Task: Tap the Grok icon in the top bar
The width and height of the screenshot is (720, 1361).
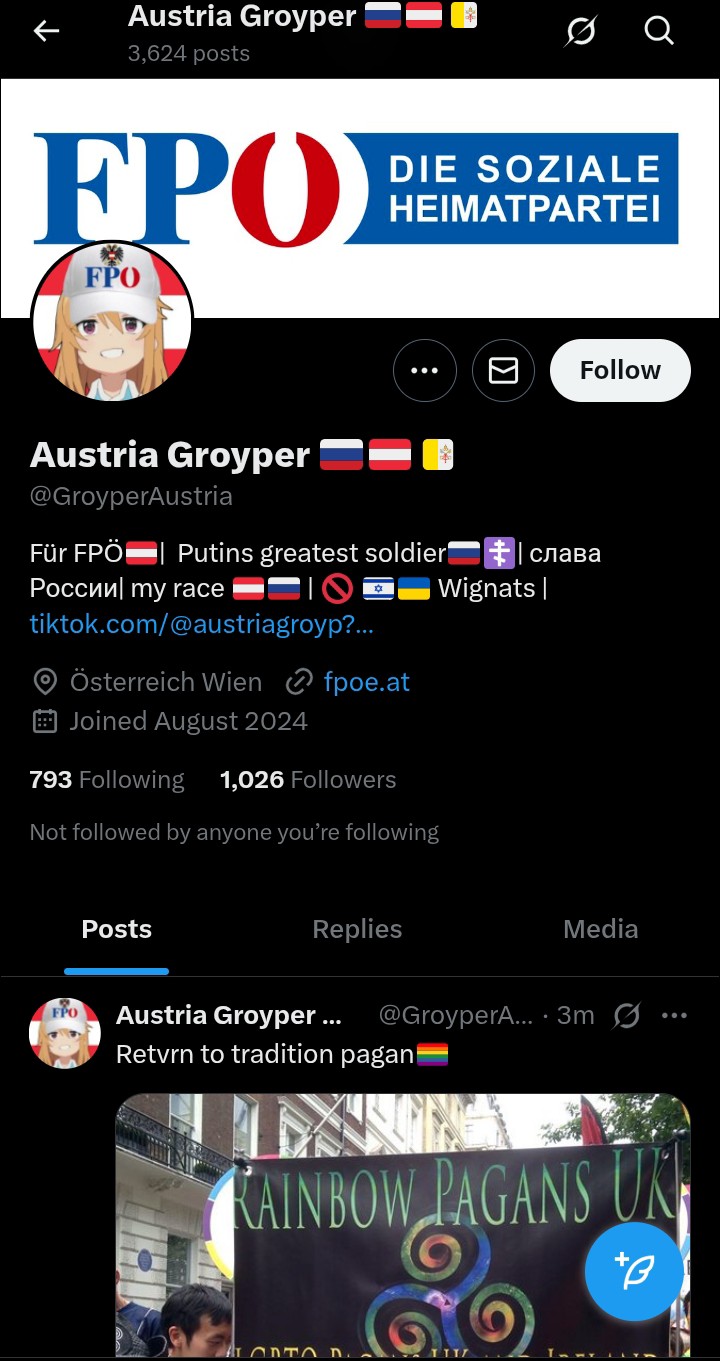Action: tap(580, 31)
